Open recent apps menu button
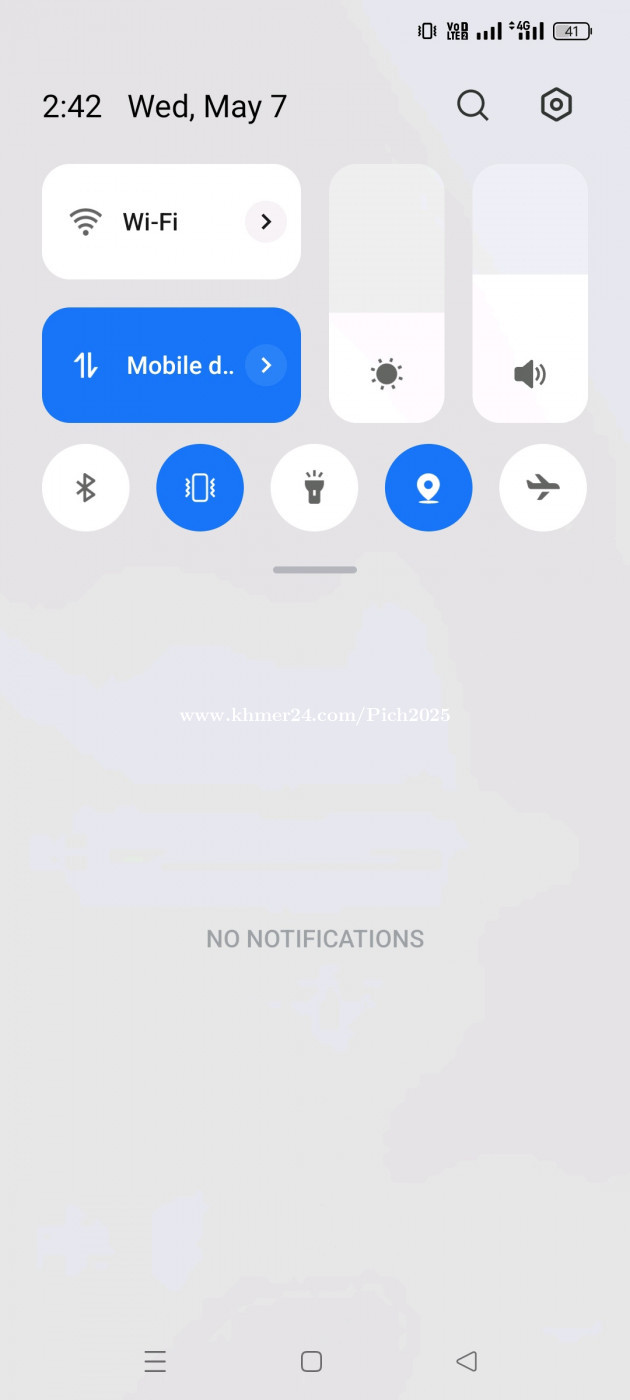 [155, 1361]
